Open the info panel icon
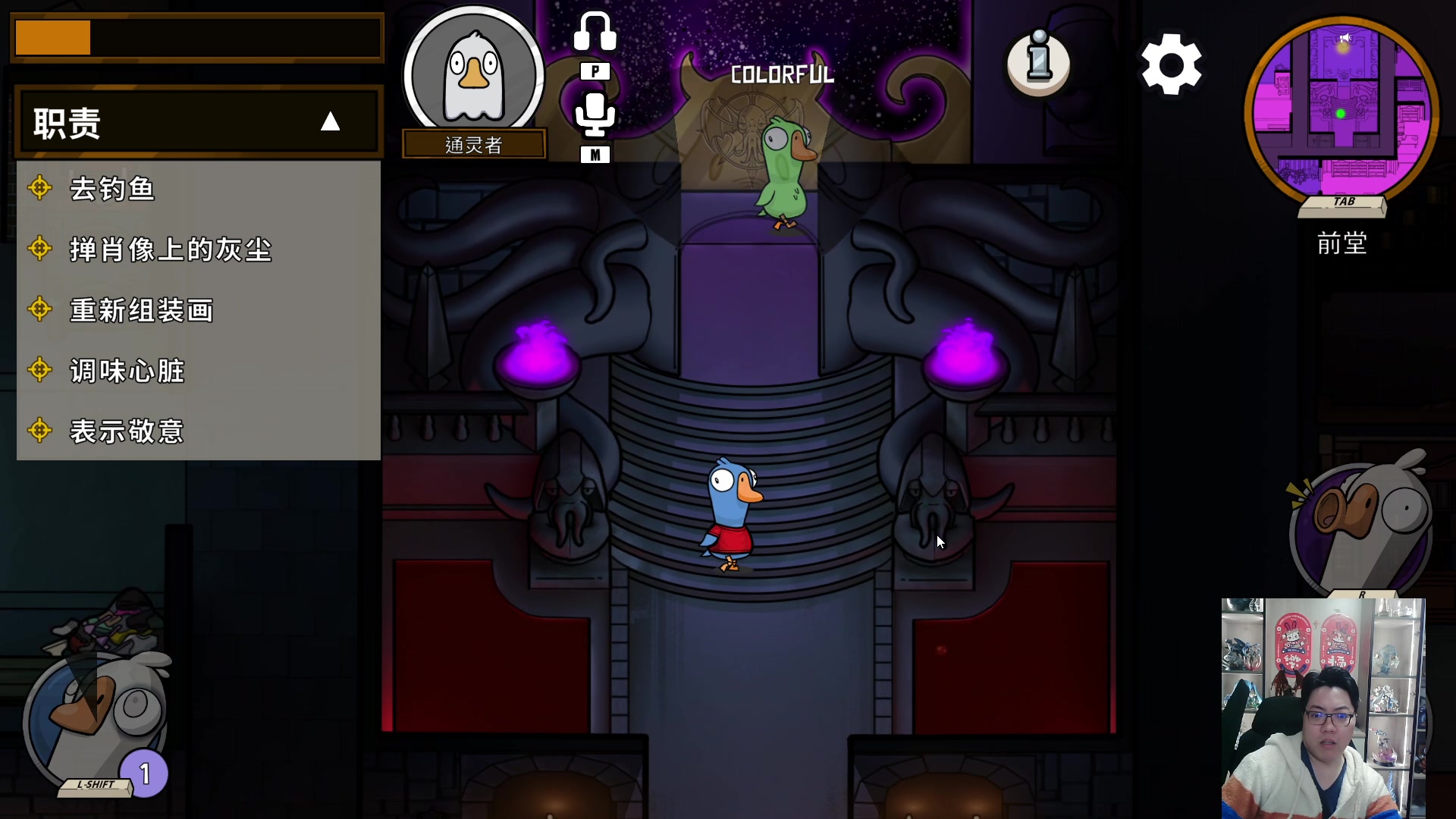Image resolution: width=1456 pixels, height=819 pixels. [x=1039, y=63]
